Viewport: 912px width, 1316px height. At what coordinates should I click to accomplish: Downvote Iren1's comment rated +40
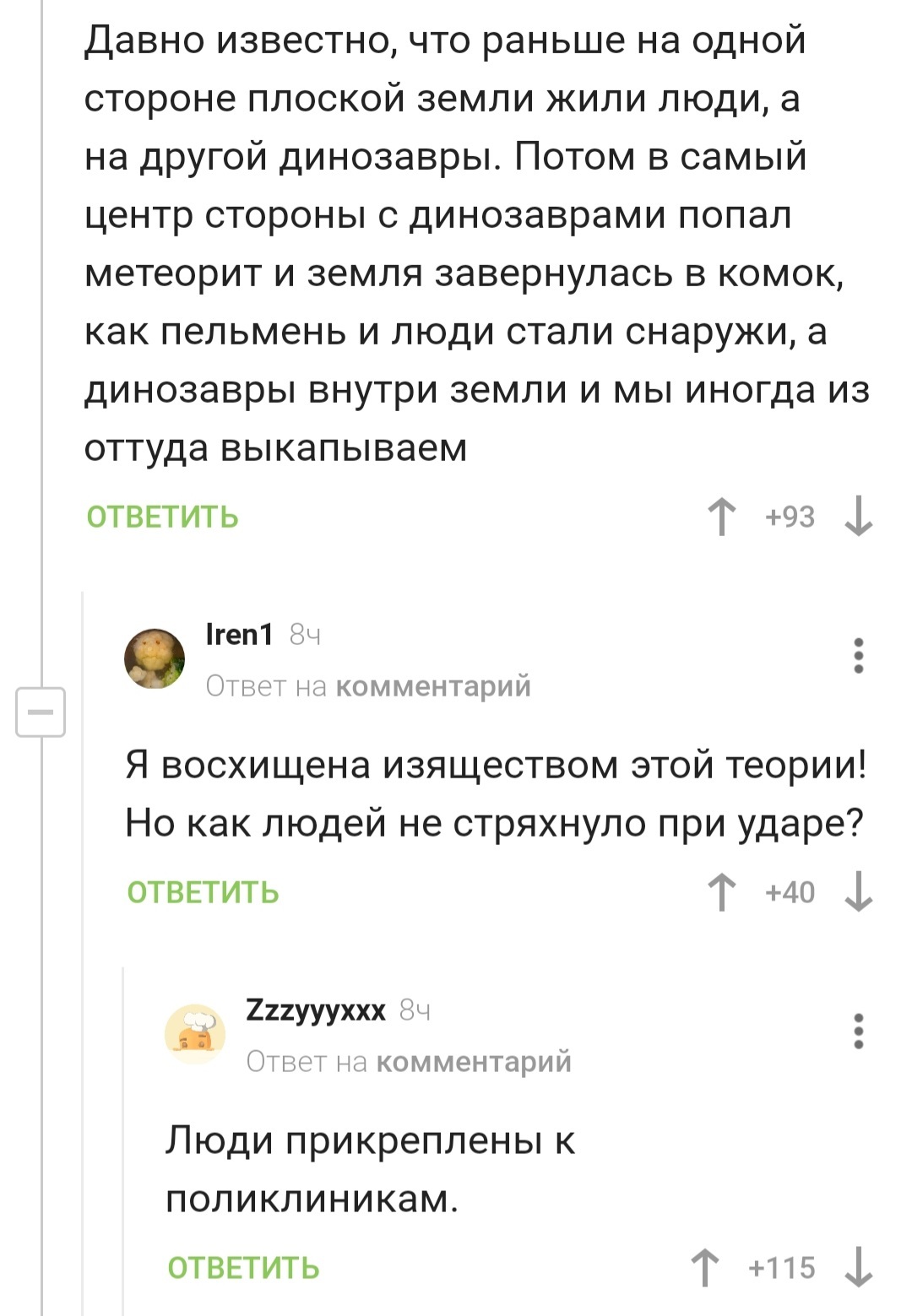[x=858, y=892]
